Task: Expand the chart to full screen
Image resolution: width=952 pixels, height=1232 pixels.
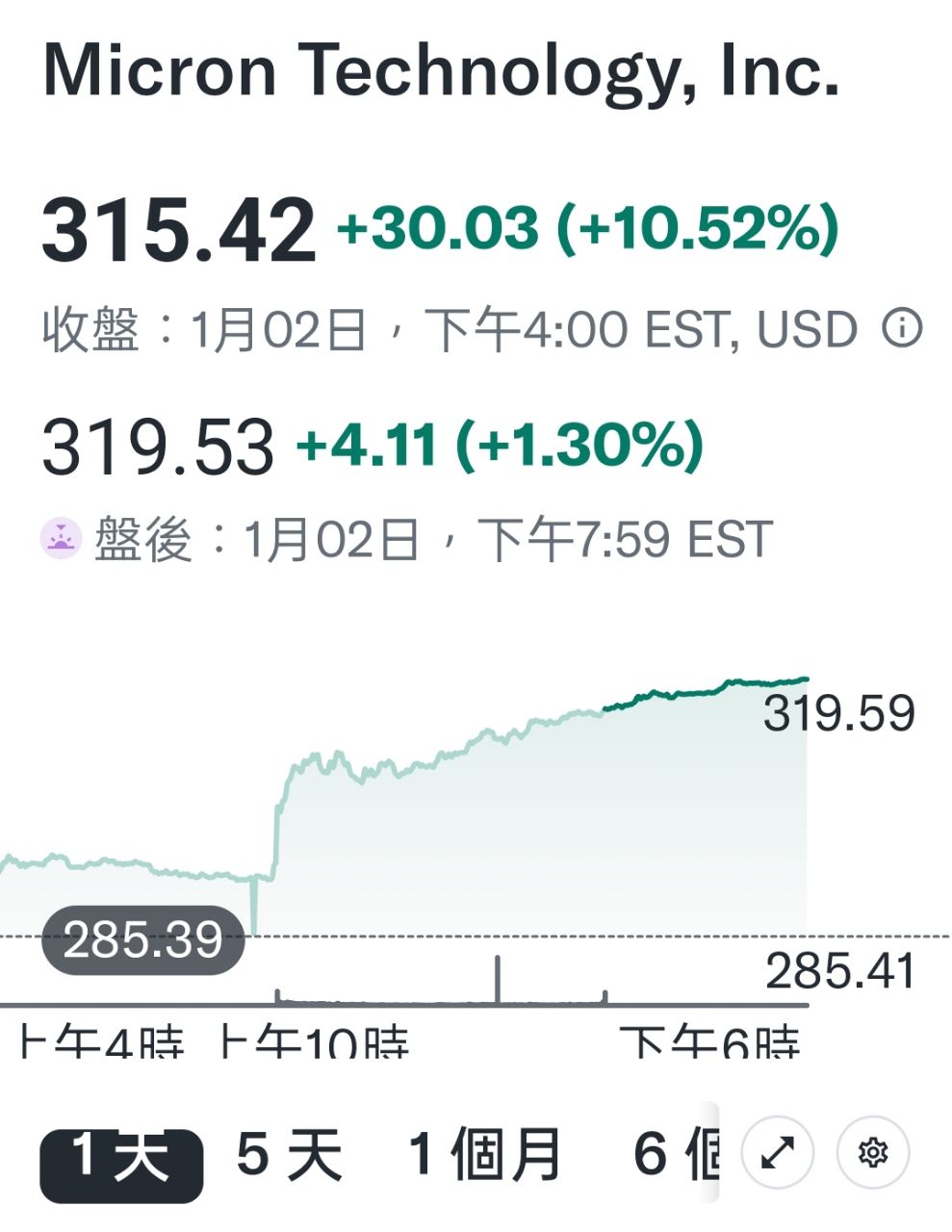Action: pos(778,1152)
